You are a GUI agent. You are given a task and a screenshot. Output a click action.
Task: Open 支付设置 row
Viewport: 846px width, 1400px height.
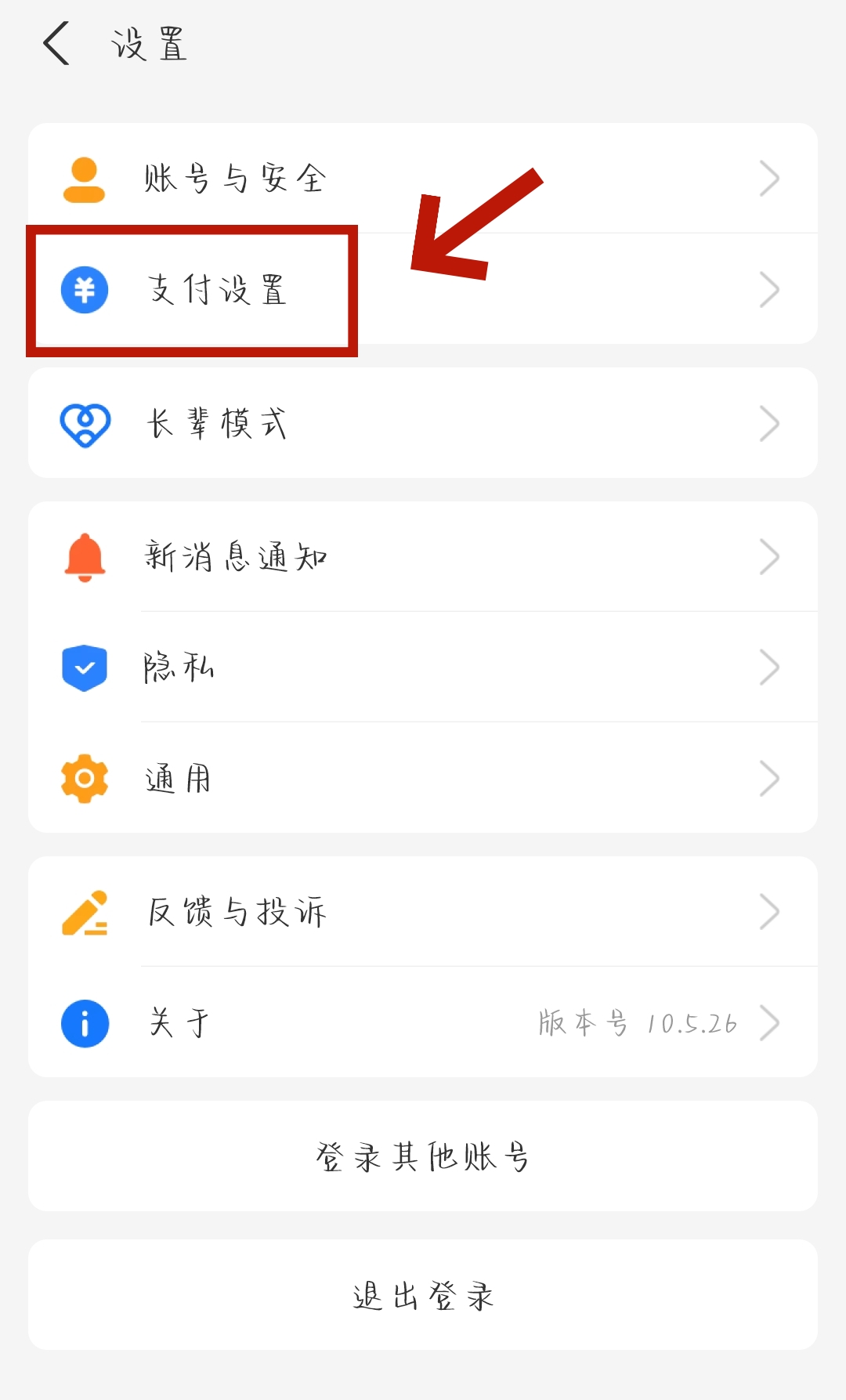423,290
